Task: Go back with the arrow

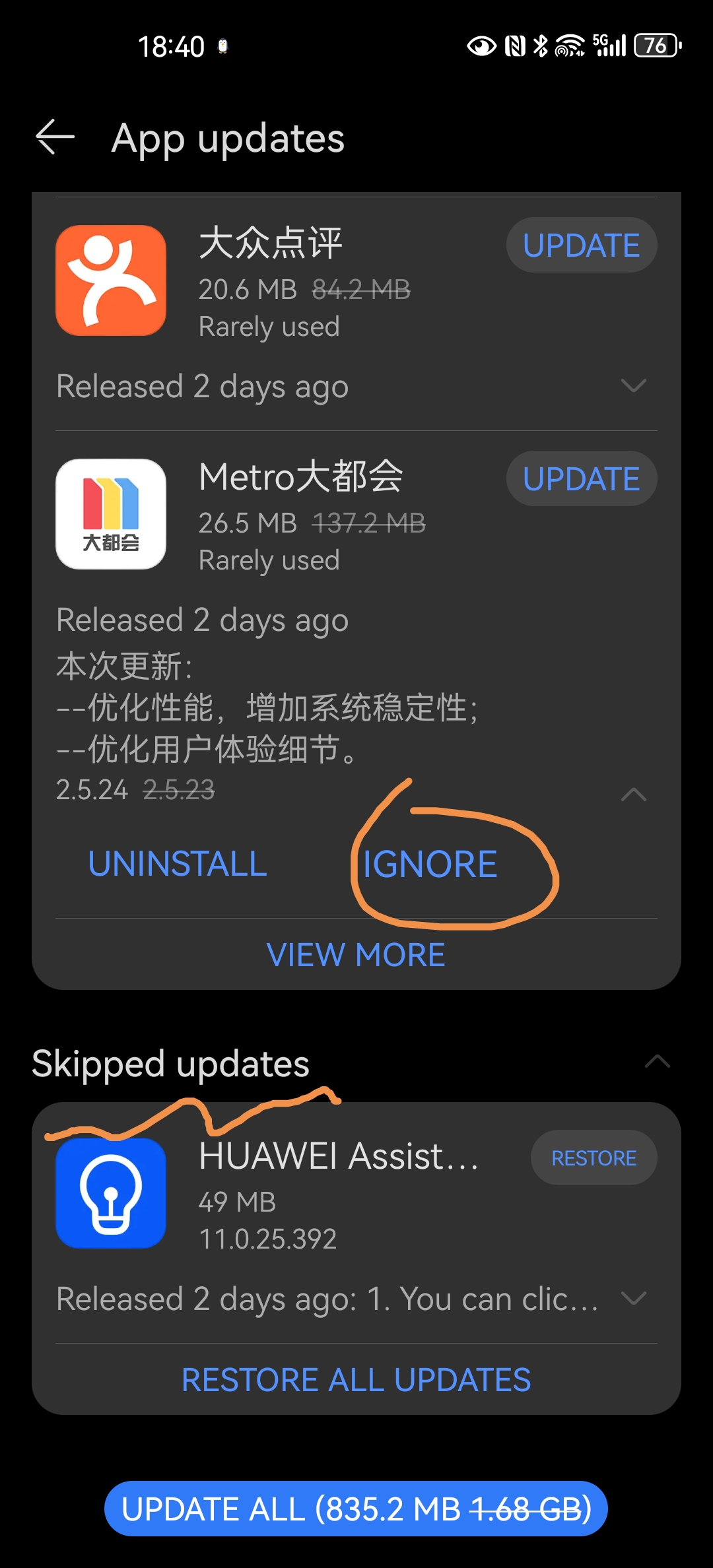Action: pos(54,139)
